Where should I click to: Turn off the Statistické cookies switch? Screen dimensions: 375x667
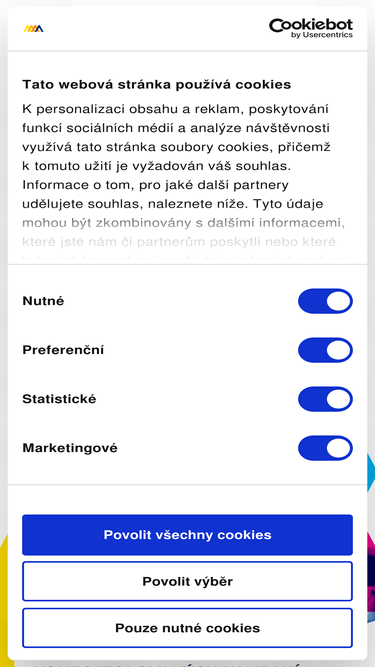pos(325,399)
